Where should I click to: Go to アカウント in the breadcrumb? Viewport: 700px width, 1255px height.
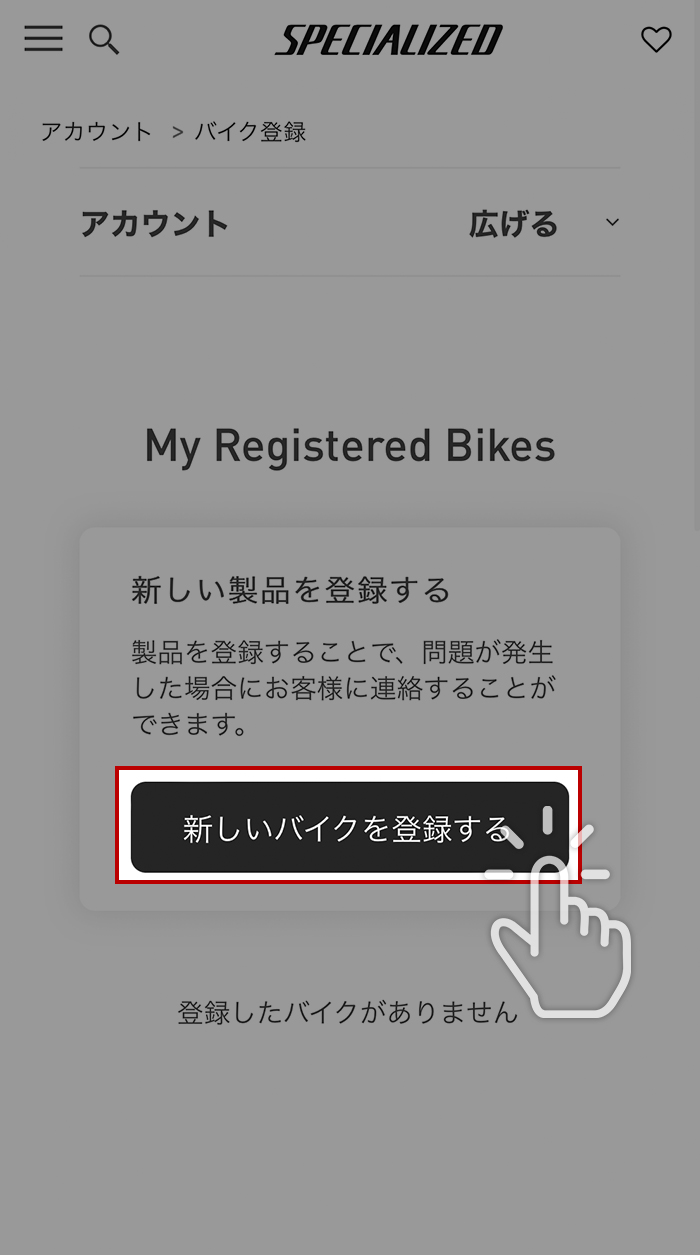(x=96, y=132)
